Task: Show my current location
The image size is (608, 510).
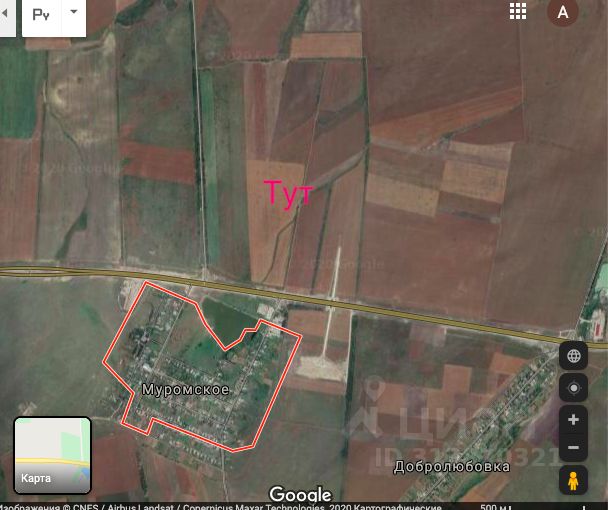Action: (574, 389)
